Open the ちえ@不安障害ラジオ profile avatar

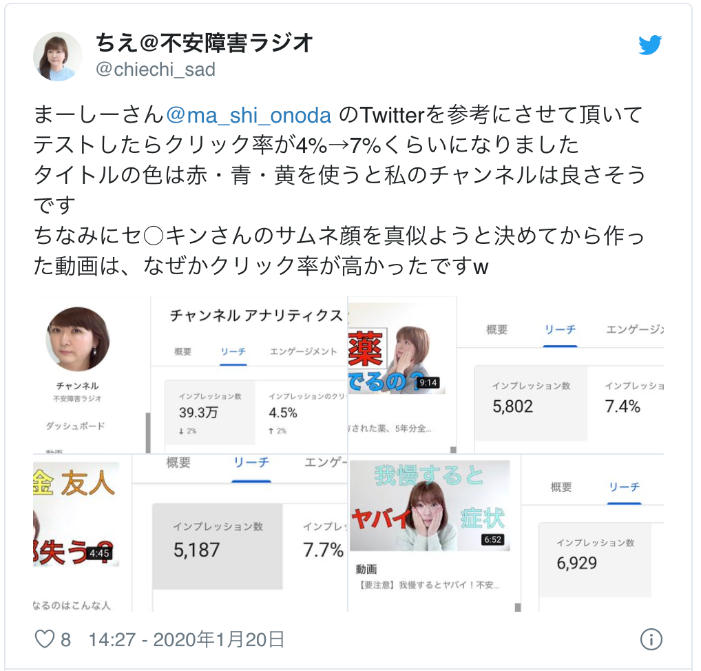[58, 56]
